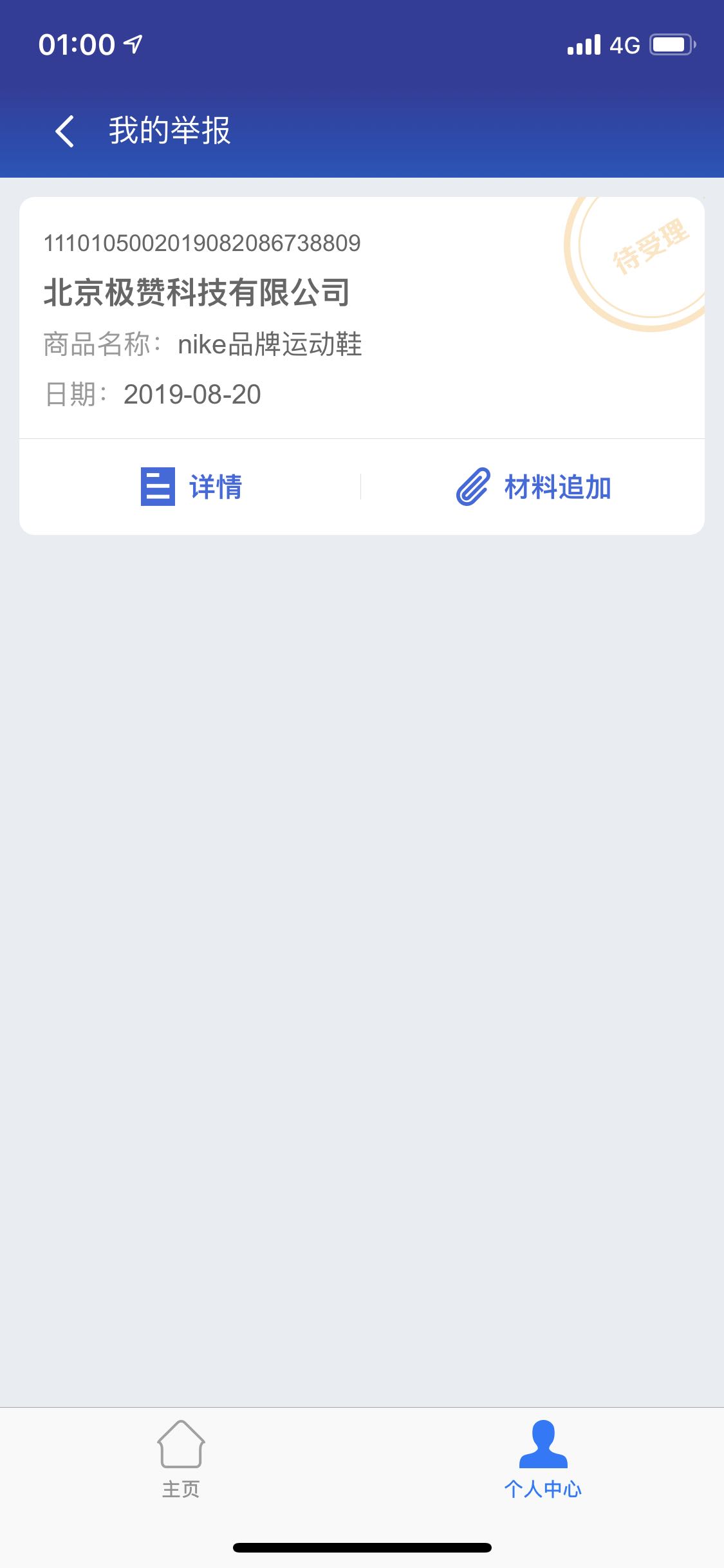Switch to the 主页 tab
724x1568 pixels.
click(x=181, y=1460)
